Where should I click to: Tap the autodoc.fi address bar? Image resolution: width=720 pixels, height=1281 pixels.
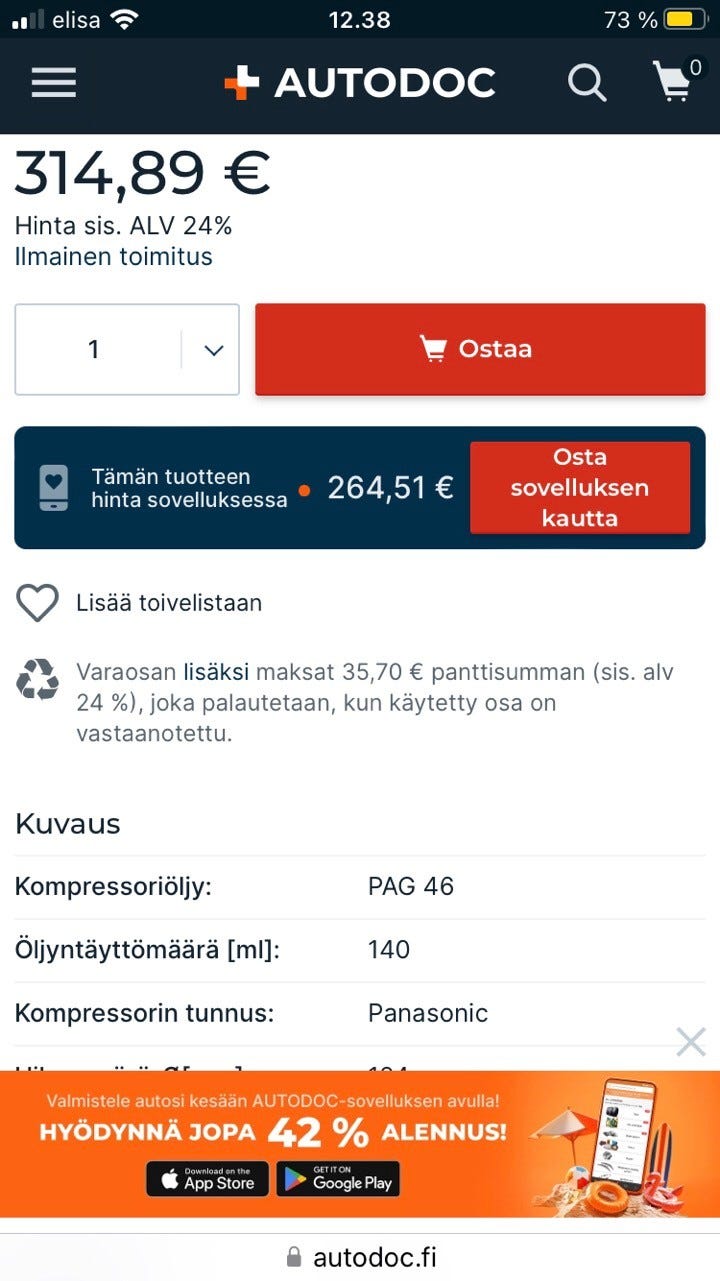pos(360,1255)
